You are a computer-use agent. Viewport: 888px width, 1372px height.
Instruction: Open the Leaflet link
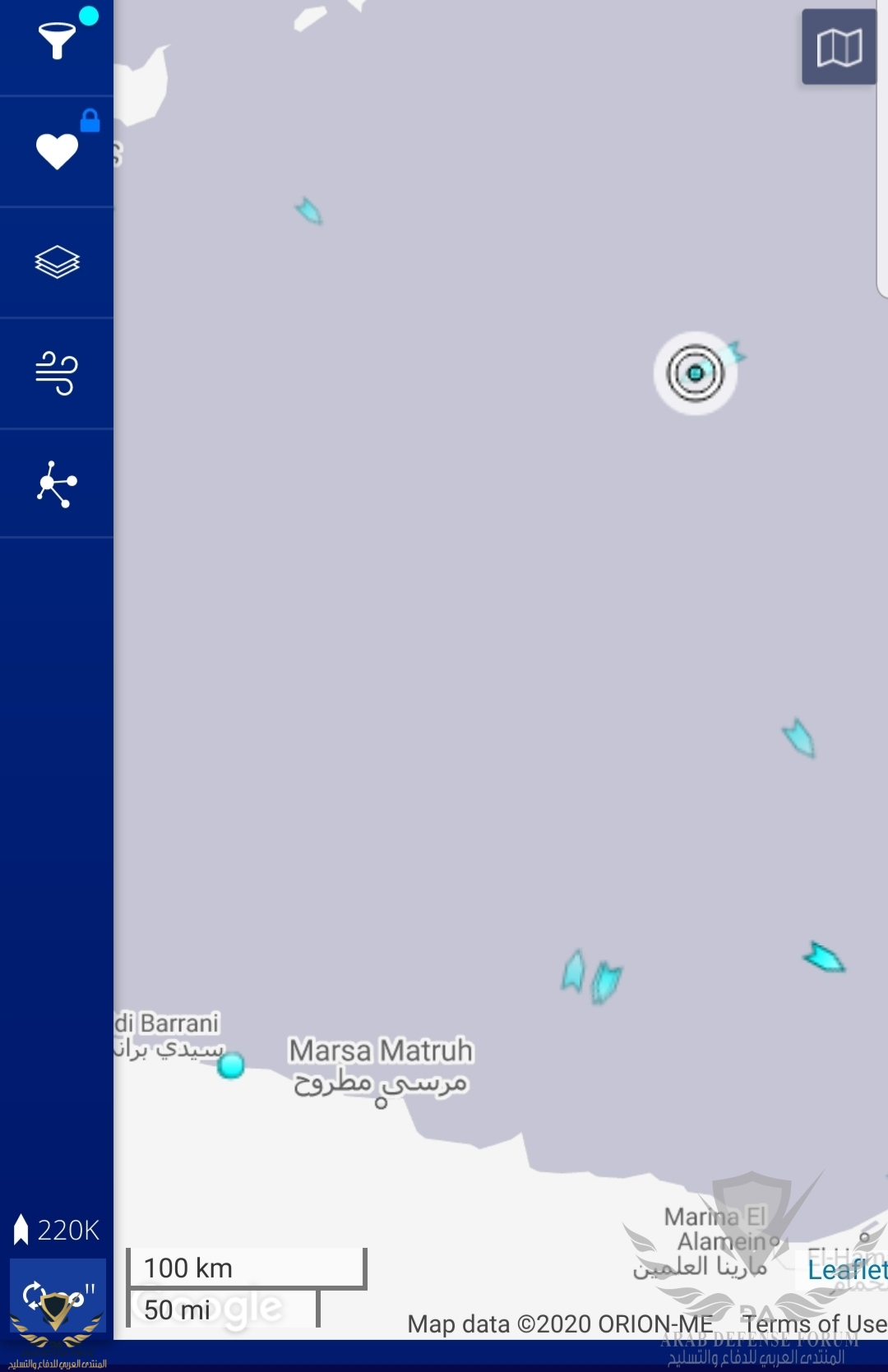click(846, 1270)
